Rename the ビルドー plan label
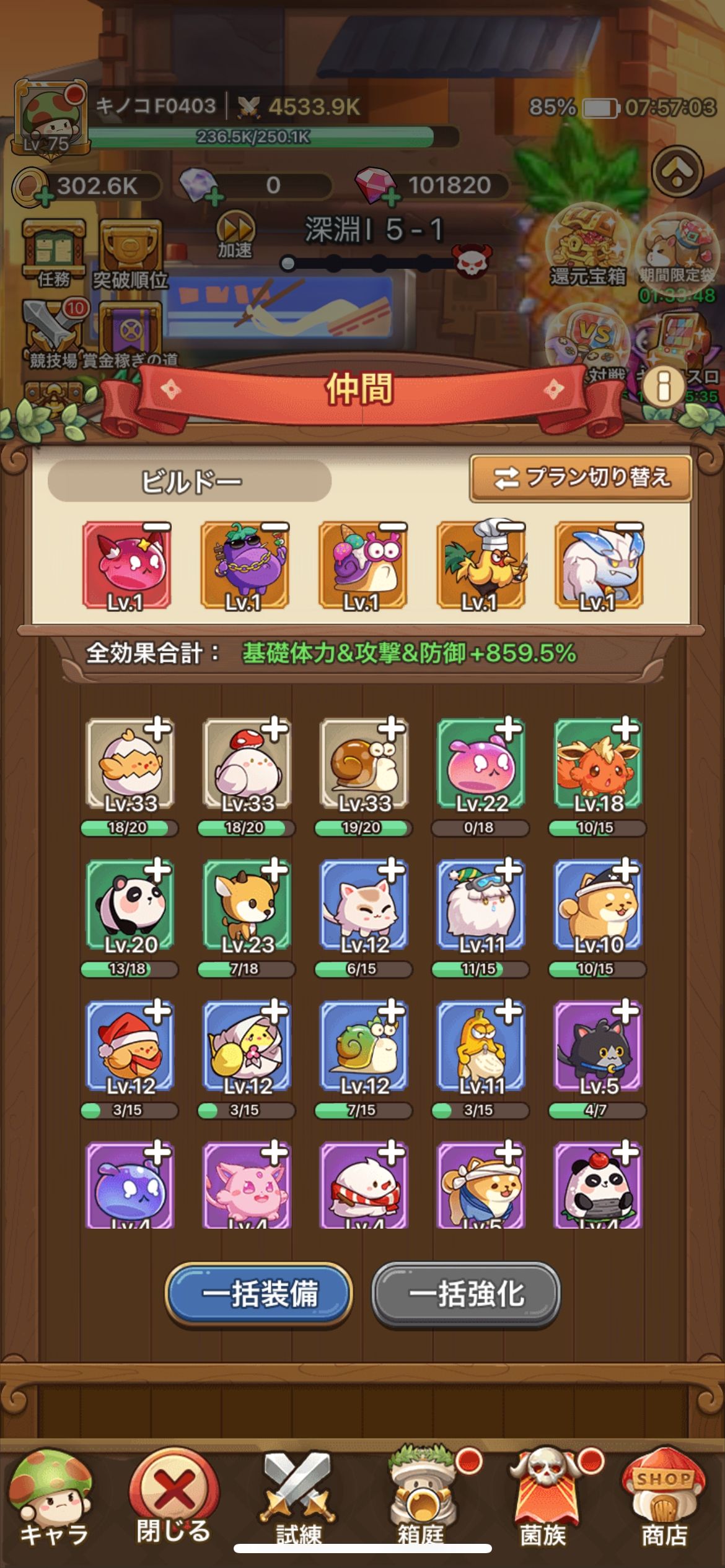725x1568 pixels. pos(190,481)
